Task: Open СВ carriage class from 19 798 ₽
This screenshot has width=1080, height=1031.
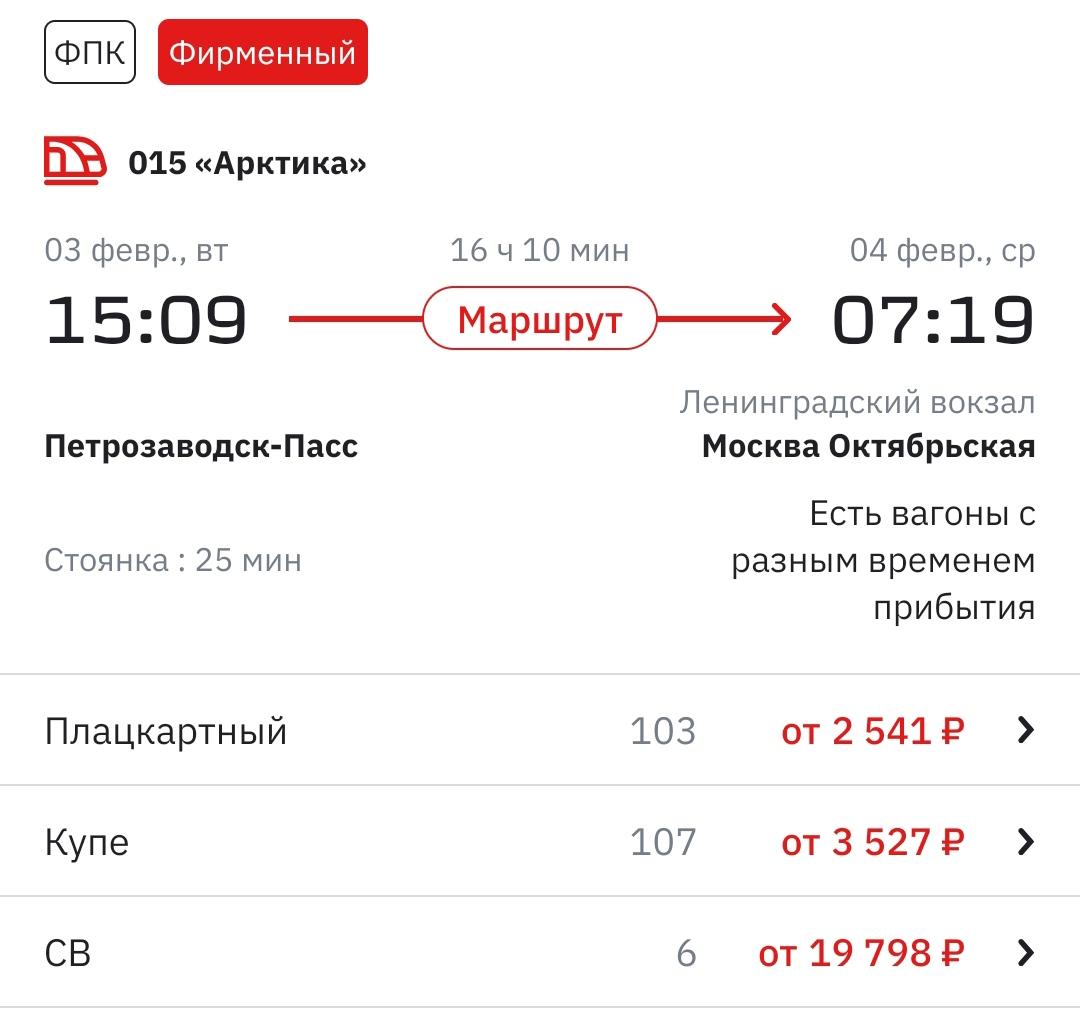Action: tap(540, 953)
